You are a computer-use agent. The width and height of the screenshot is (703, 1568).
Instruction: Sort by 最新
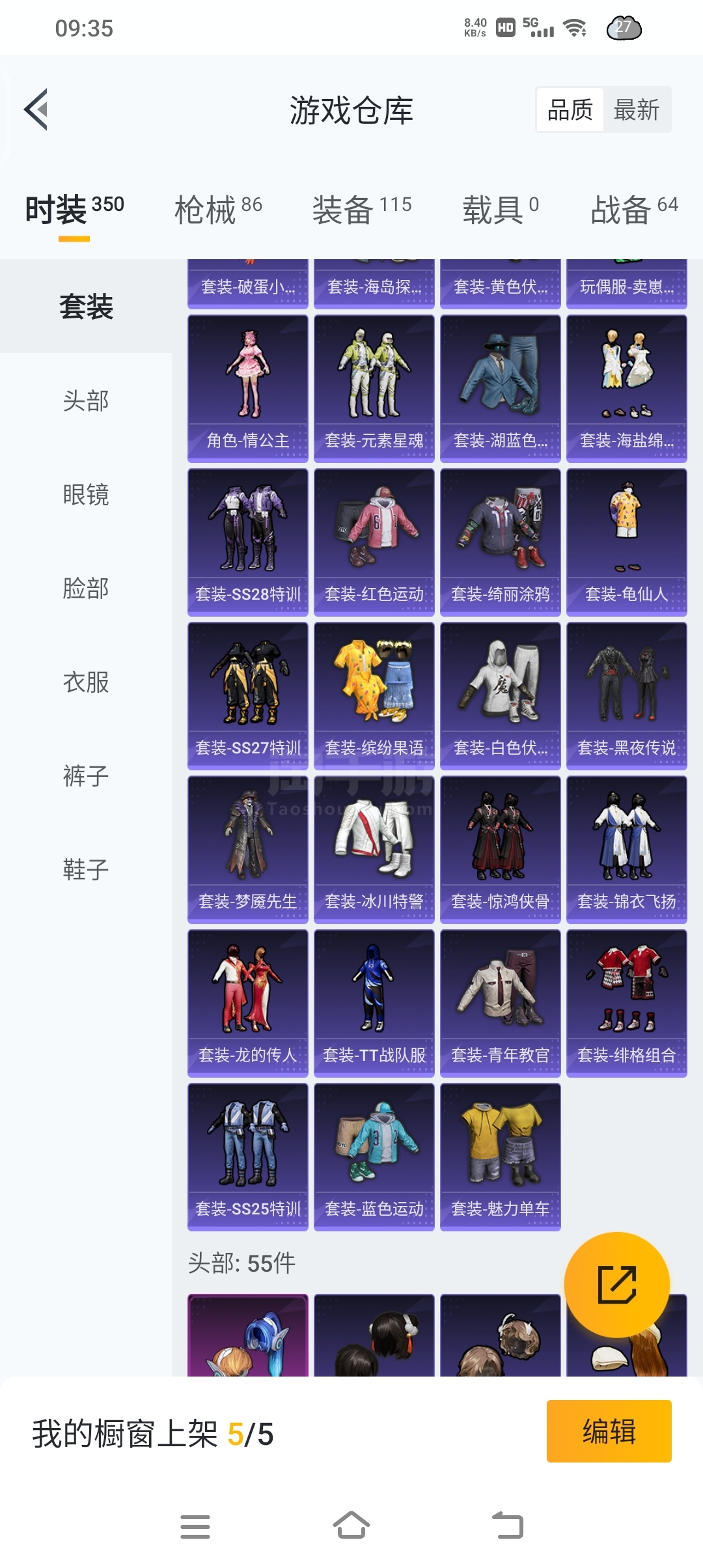636,109
